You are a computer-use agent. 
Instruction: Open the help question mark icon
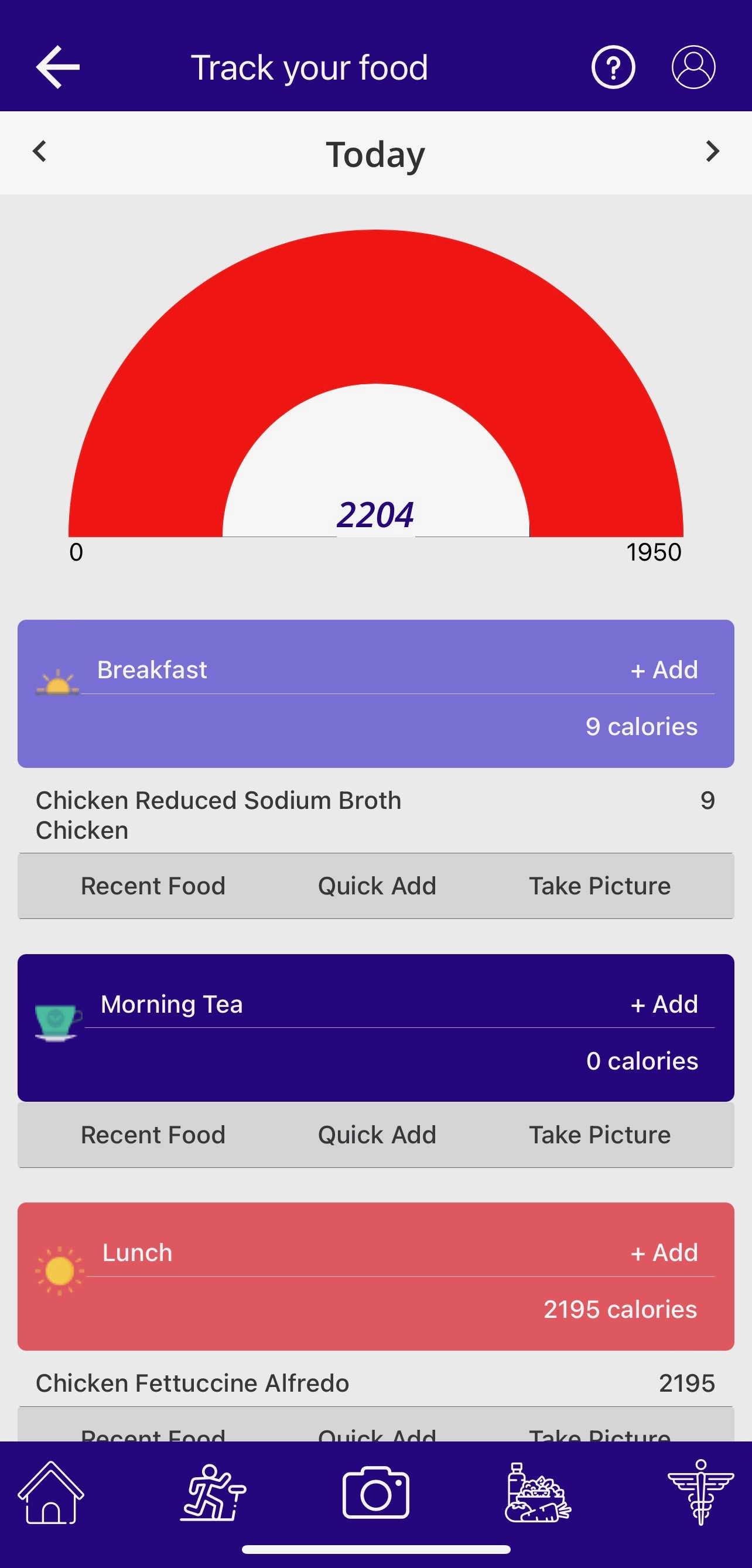pyautogui.click(x=613, y=67)
